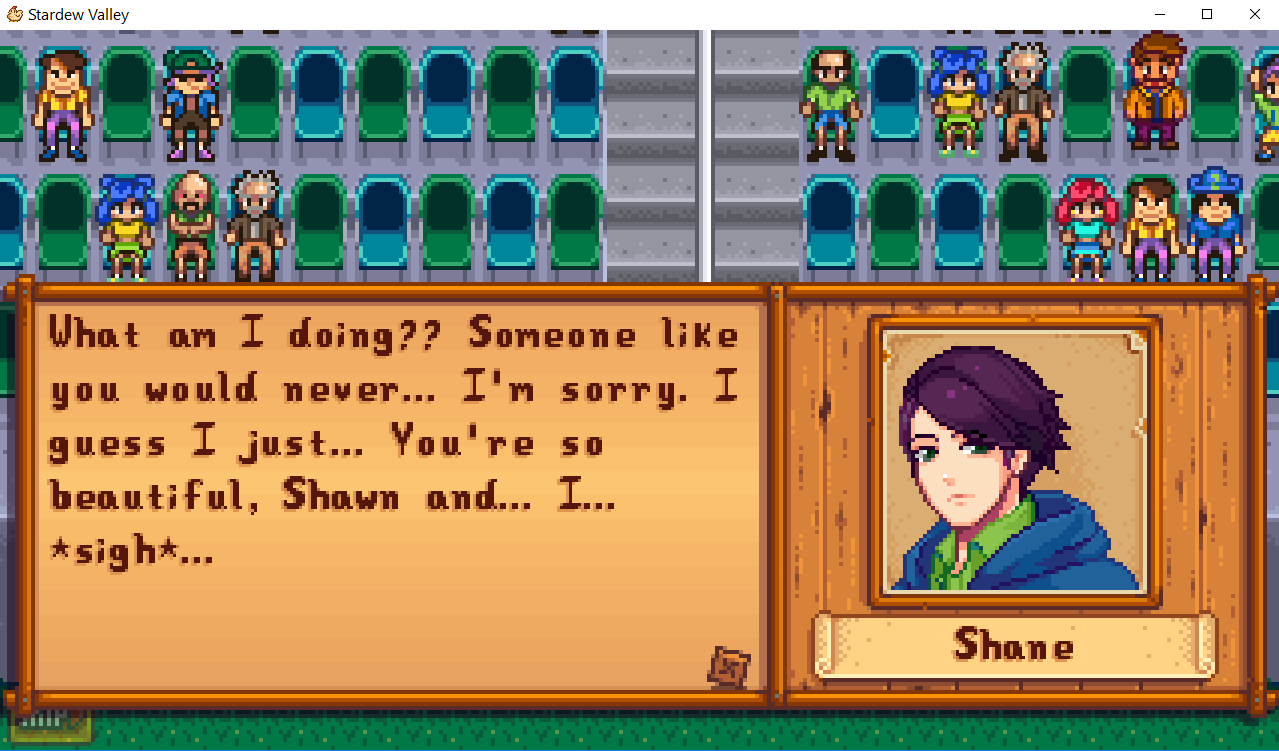Minimize the game window
Image resolution: width=1279 pixels, height=751 pixels.
pos(1160,14)
